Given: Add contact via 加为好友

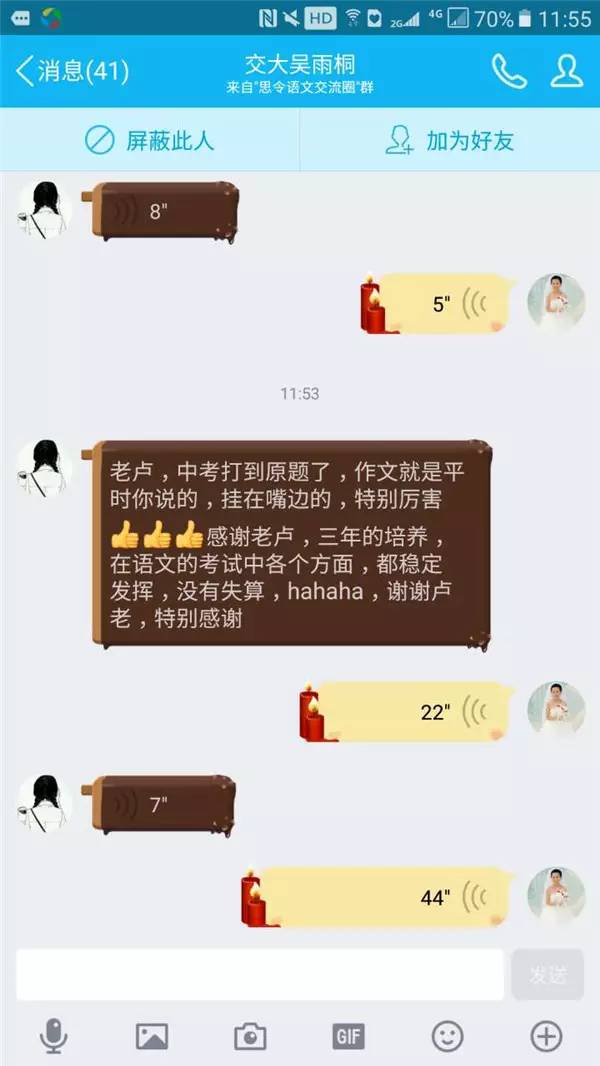Looking at the screenshot, I should (x=450, y=140).
